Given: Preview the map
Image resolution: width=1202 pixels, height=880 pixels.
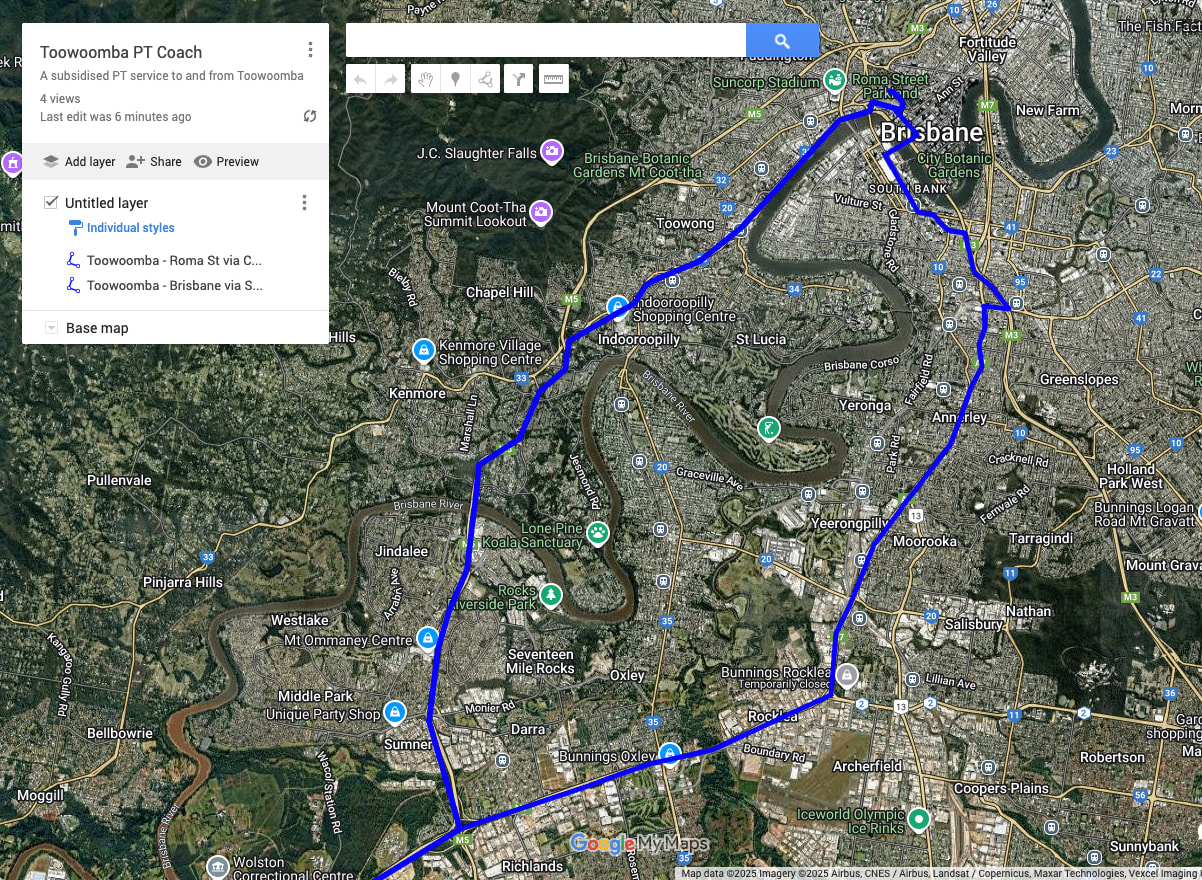Looking at the screenshot, I should click(226, 162).
